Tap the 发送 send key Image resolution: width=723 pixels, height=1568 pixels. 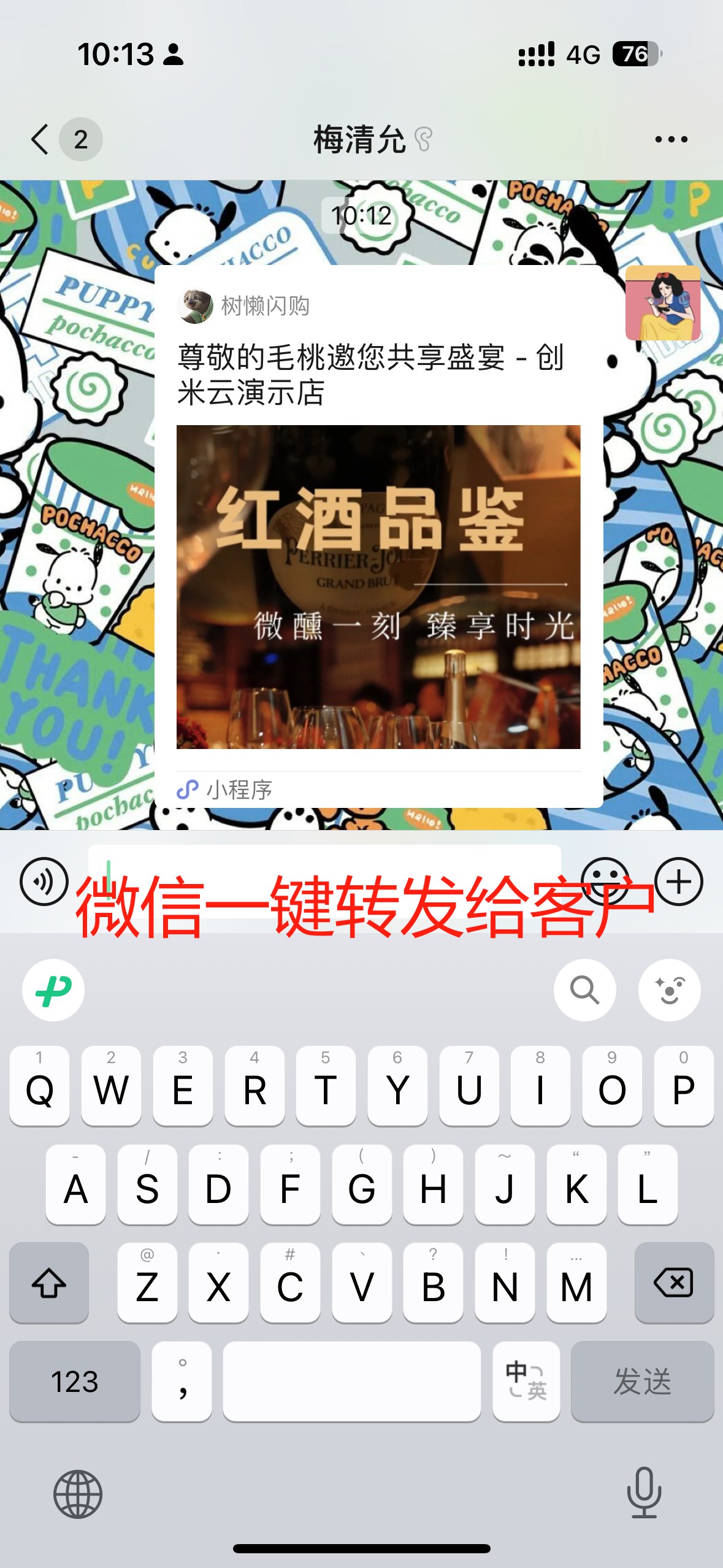tap(642, 1381)
